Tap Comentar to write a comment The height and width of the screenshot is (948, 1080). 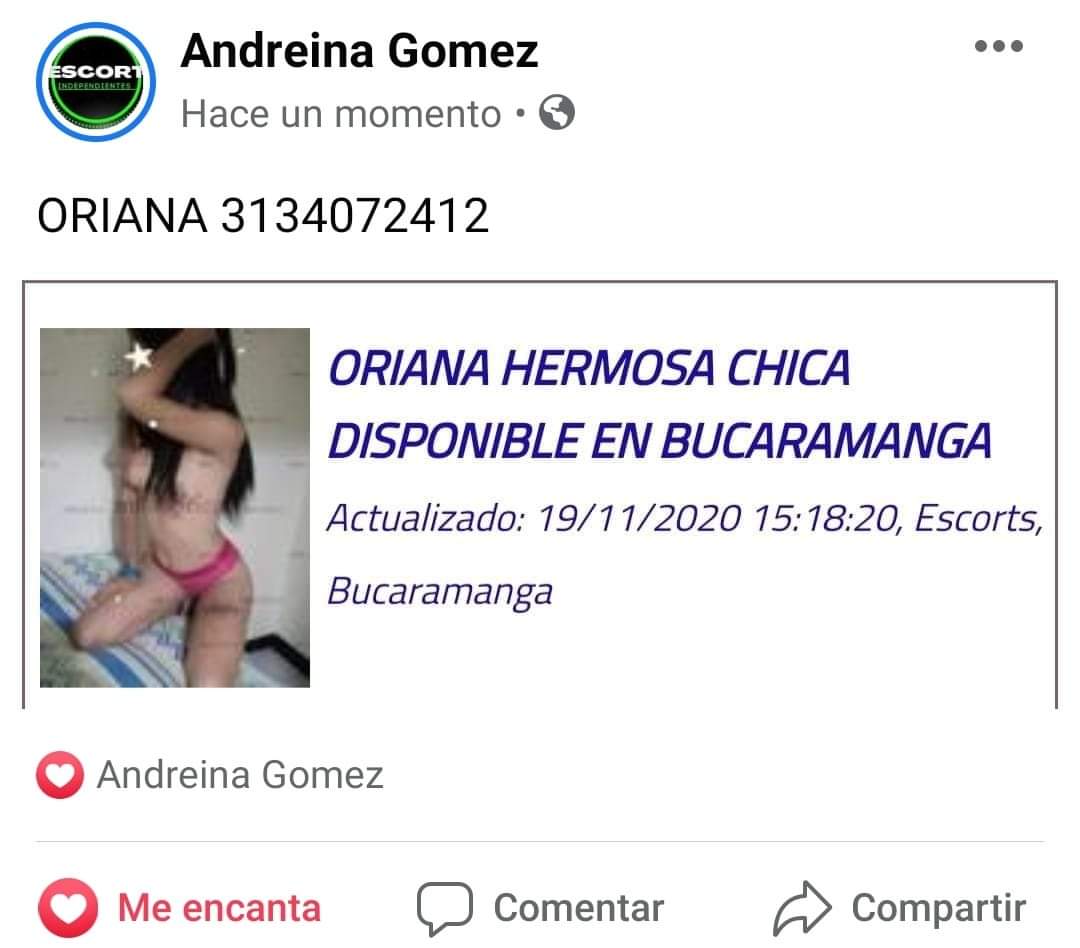pyautogui.click(x=540, y=908)
